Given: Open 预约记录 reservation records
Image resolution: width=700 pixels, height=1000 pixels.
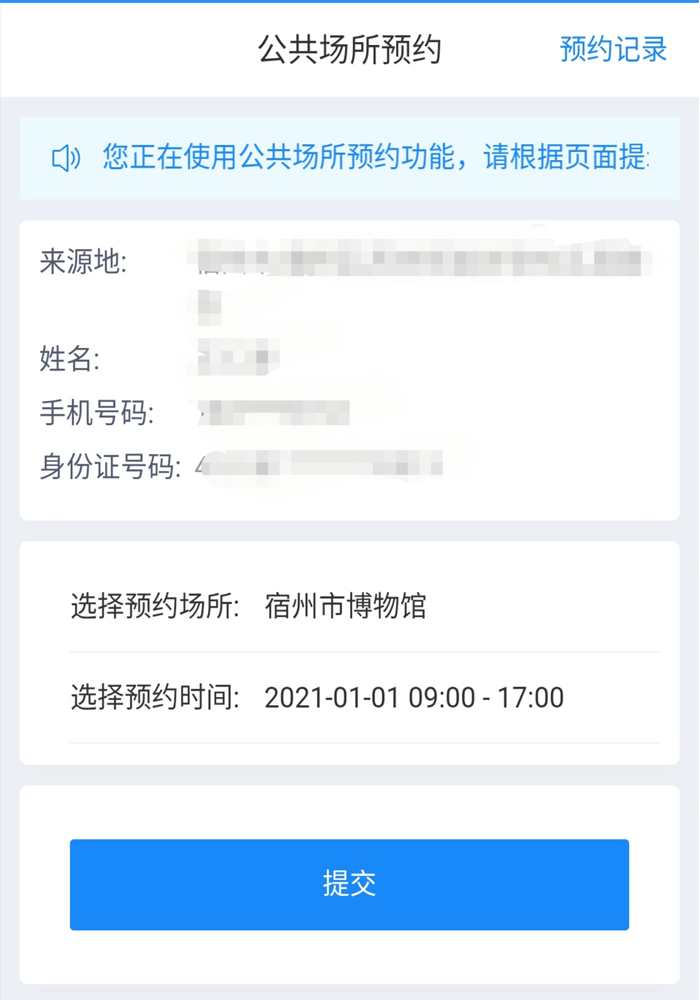Looking at the screenshot, I should pyautogui.click(x=613, y=49).
